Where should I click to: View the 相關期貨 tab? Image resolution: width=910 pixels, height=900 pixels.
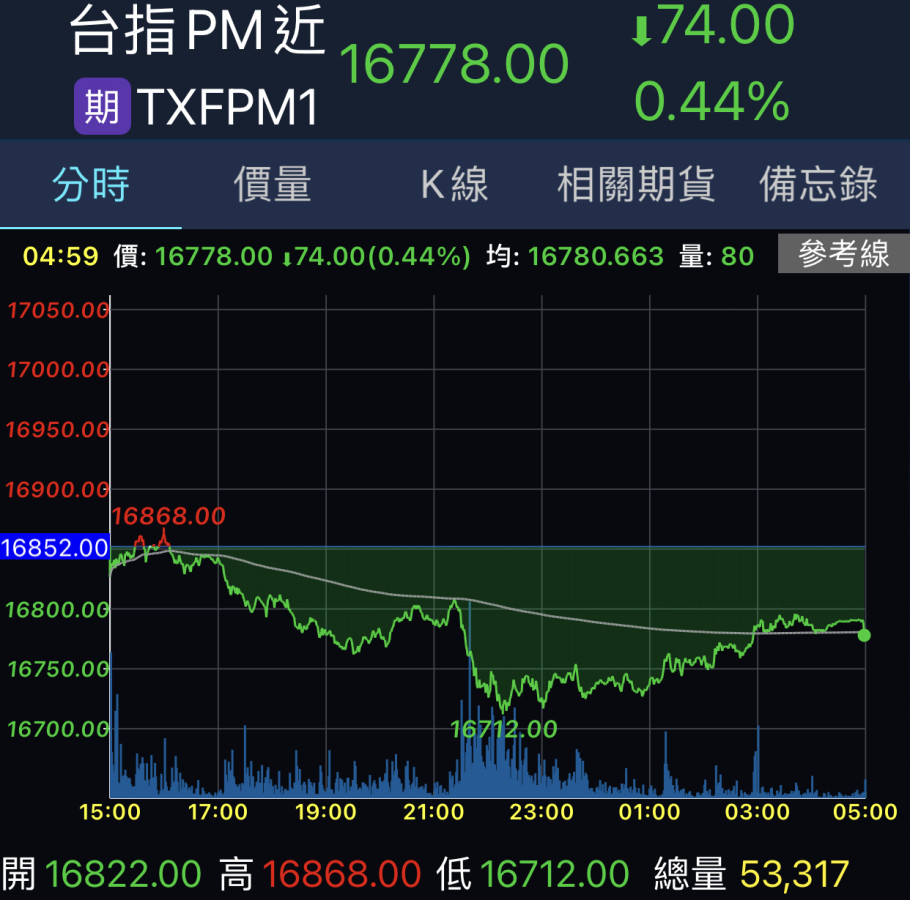pos(636,185)
